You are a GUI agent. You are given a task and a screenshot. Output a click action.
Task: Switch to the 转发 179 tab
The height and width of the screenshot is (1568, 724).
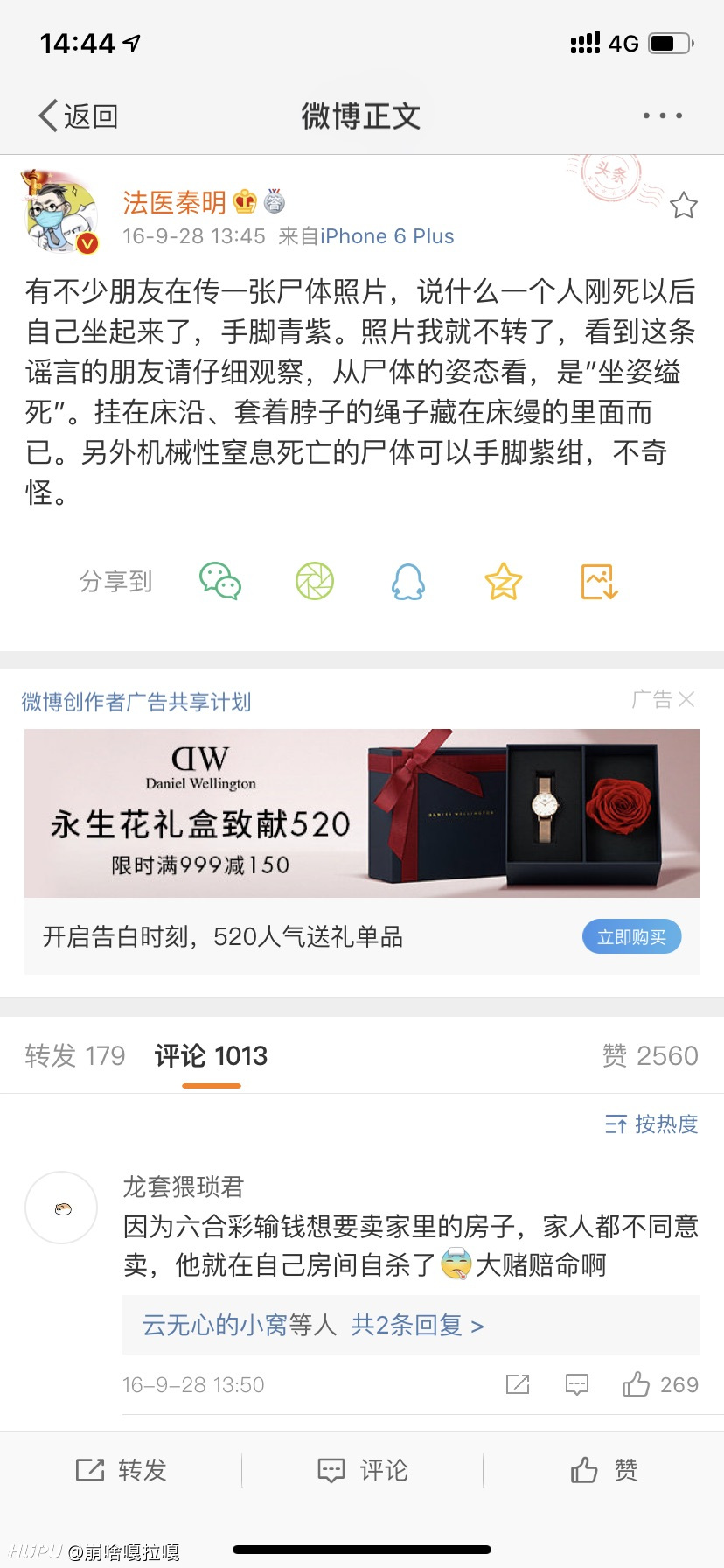click(x=75, y=1055)
